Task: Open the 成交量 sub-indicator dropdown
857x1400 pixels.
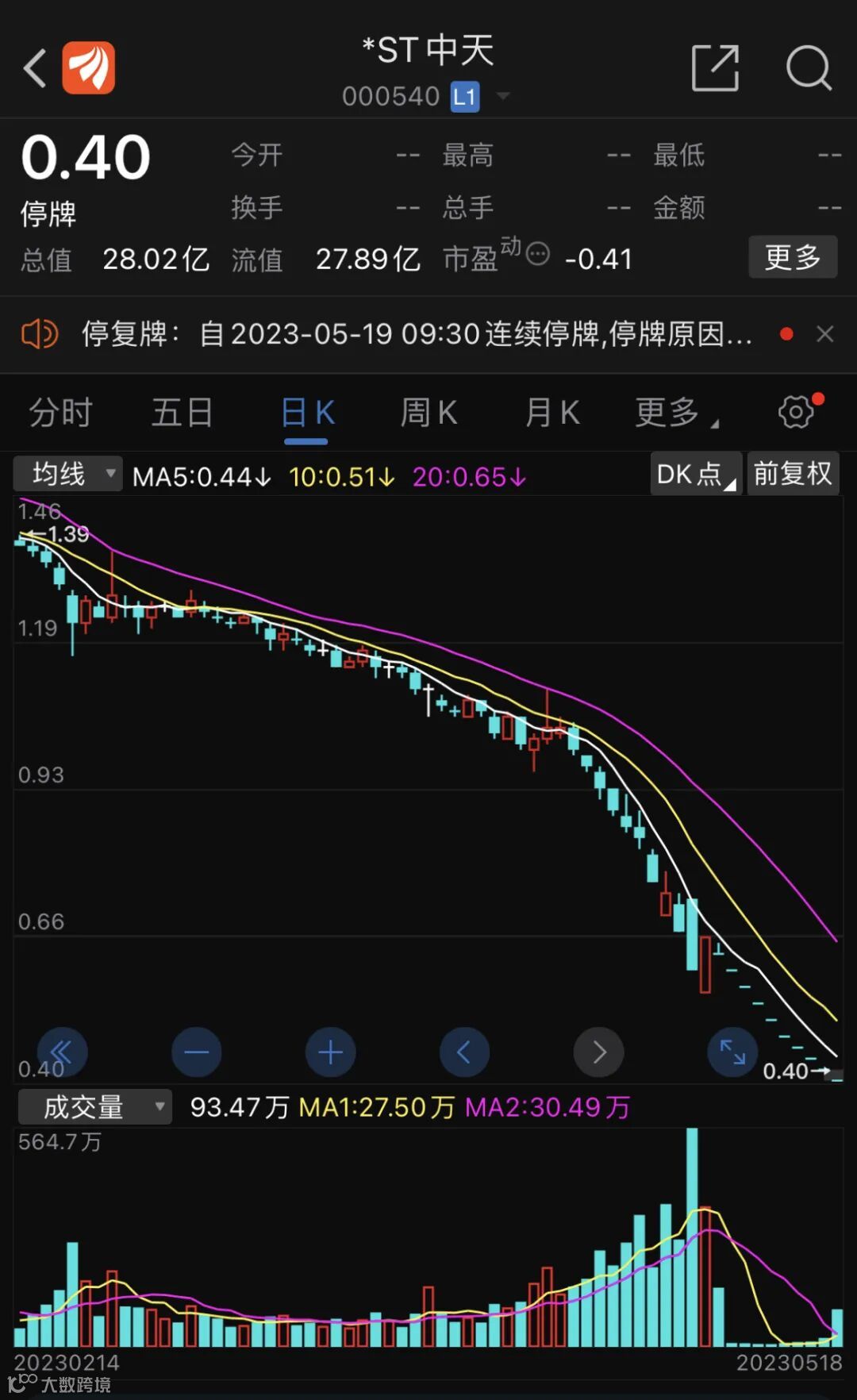Action: pyautogui.click(x=94, y=1106)
